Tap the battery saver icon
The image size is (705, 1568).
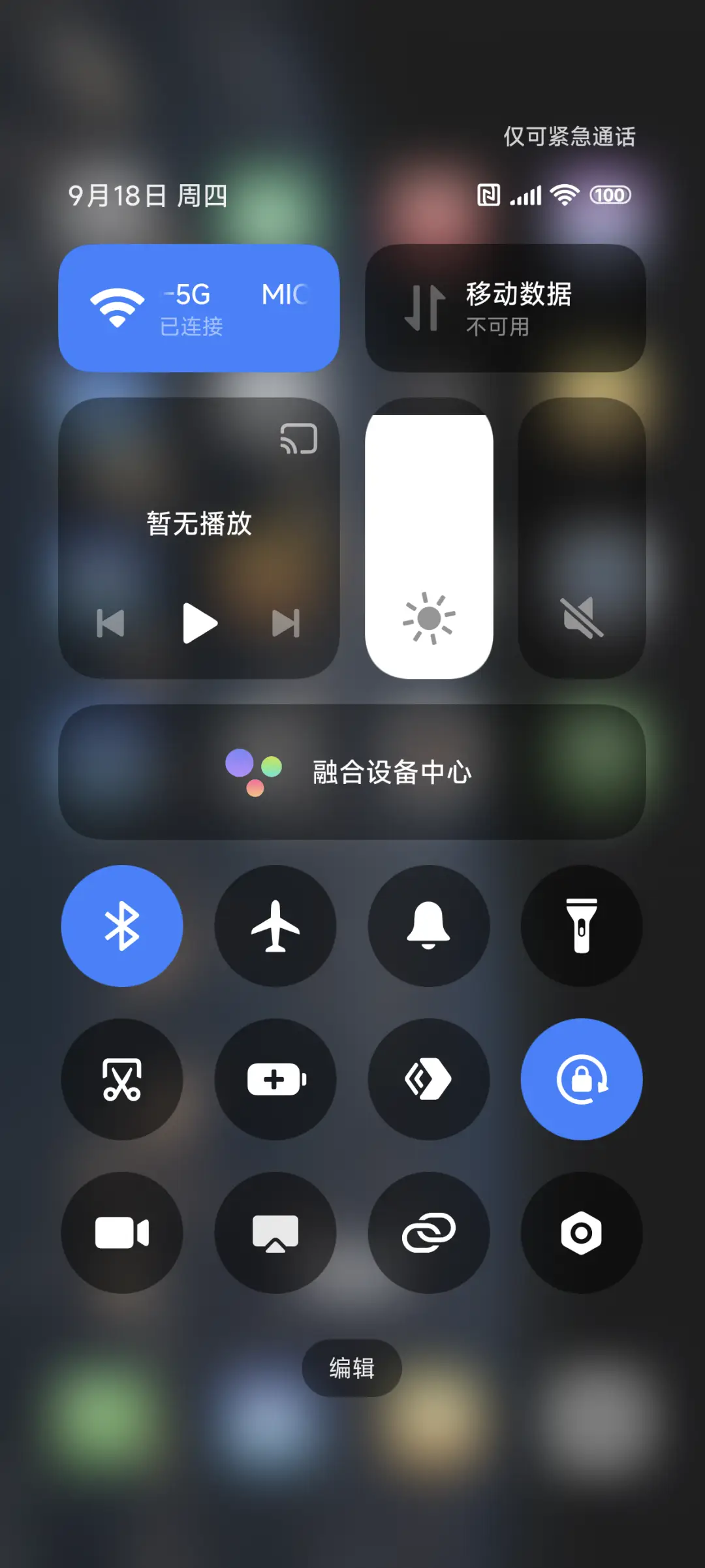point(275,1080)
